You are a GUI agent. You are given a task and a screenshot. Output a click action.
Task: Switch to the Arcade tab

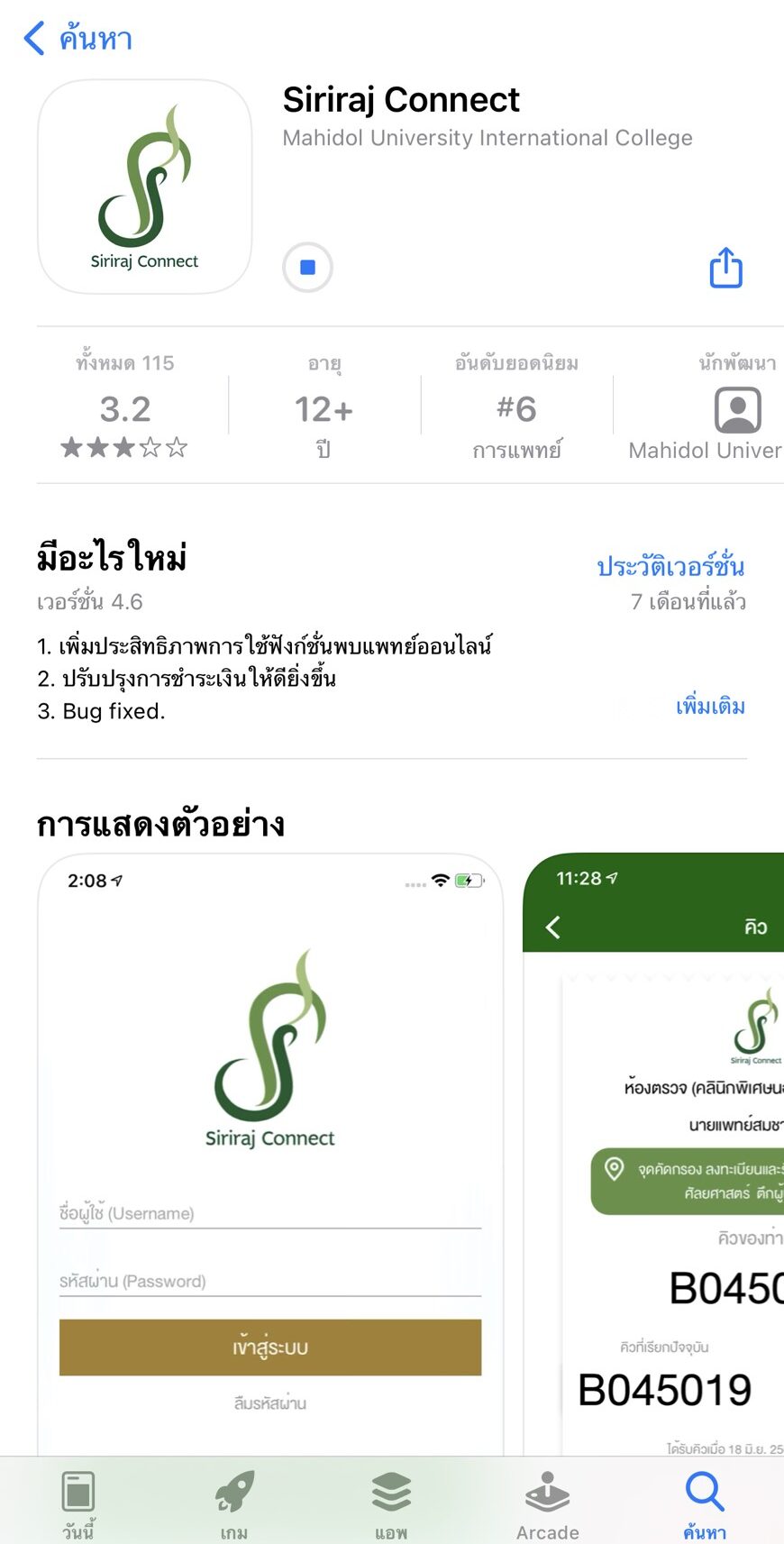point(547,1503)
